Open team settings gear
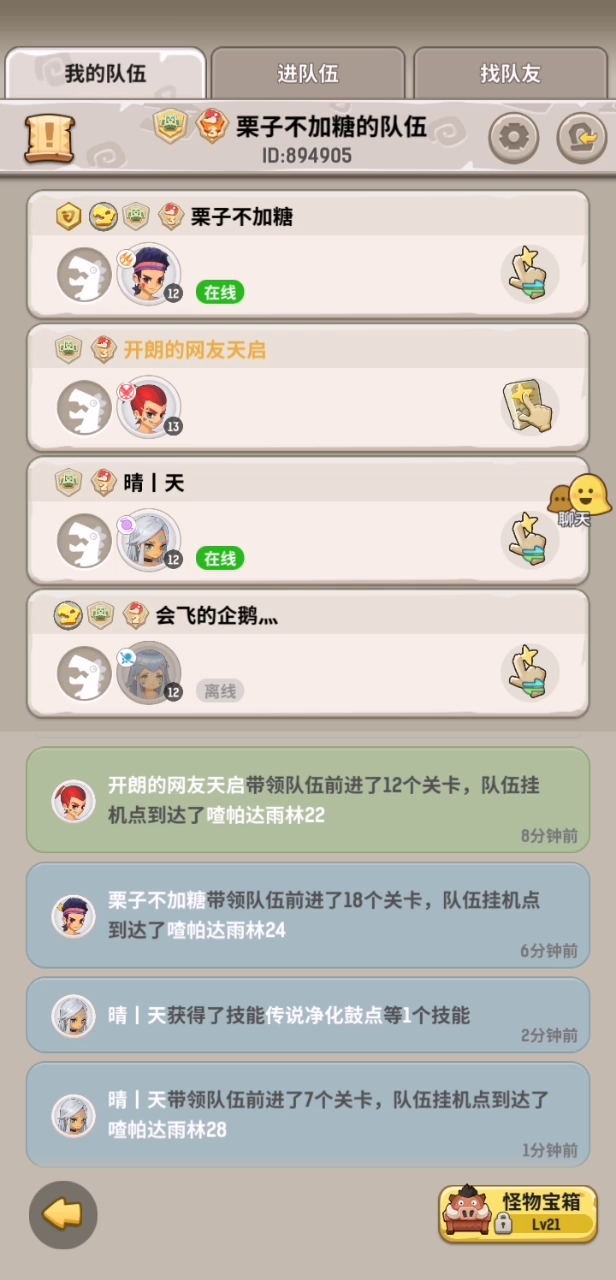 (513, 139)
